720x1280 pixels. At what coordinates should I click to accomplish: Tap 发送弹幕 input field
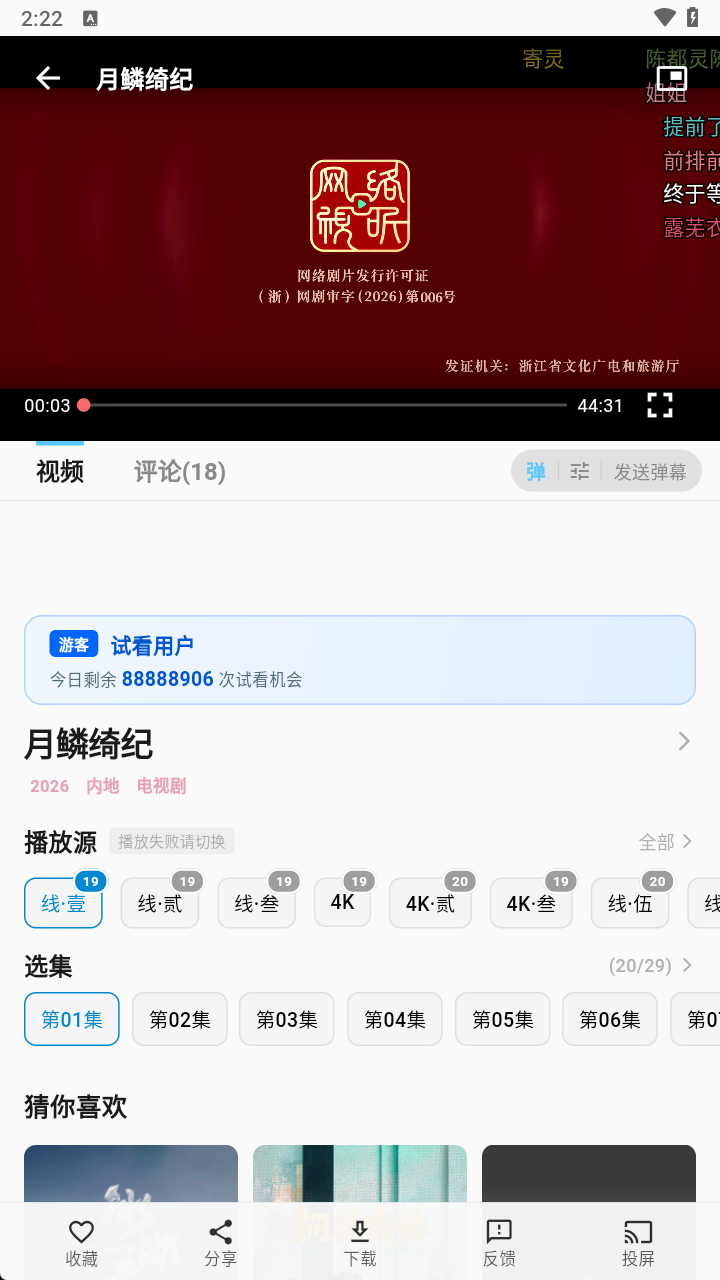click(x=650, y=472)
